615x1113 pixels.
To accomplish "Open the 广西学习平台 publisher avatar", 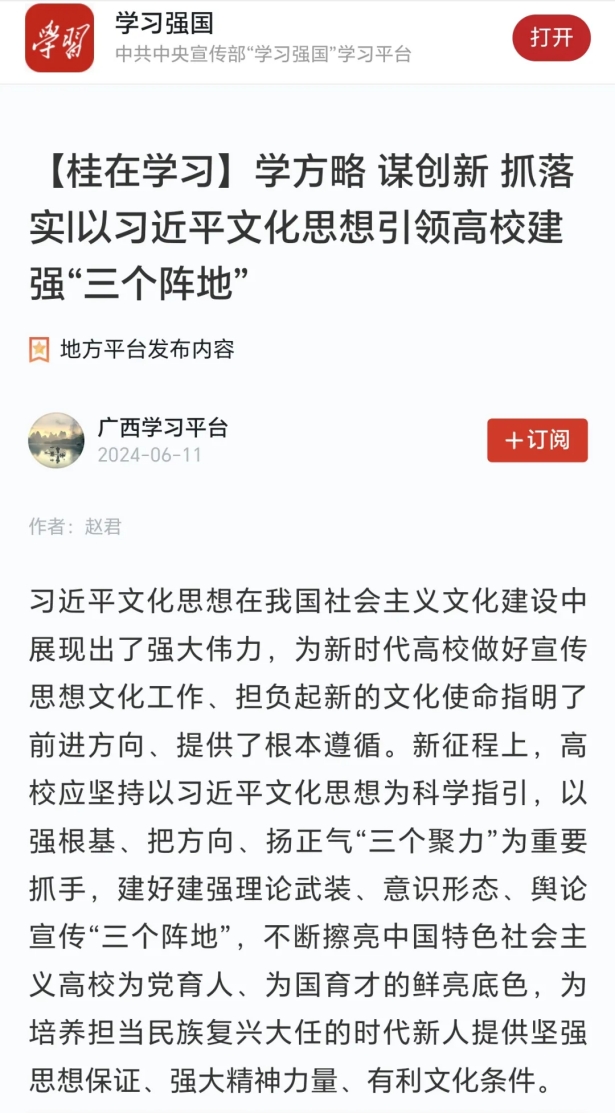I will coord(56,440).
